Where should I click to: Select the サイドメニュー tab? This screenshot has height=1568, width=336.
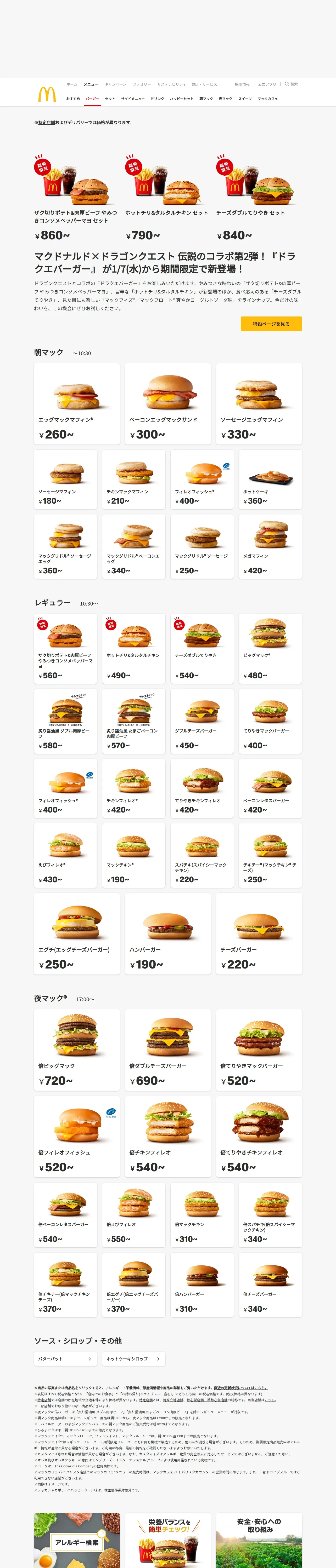click(132, 99)
